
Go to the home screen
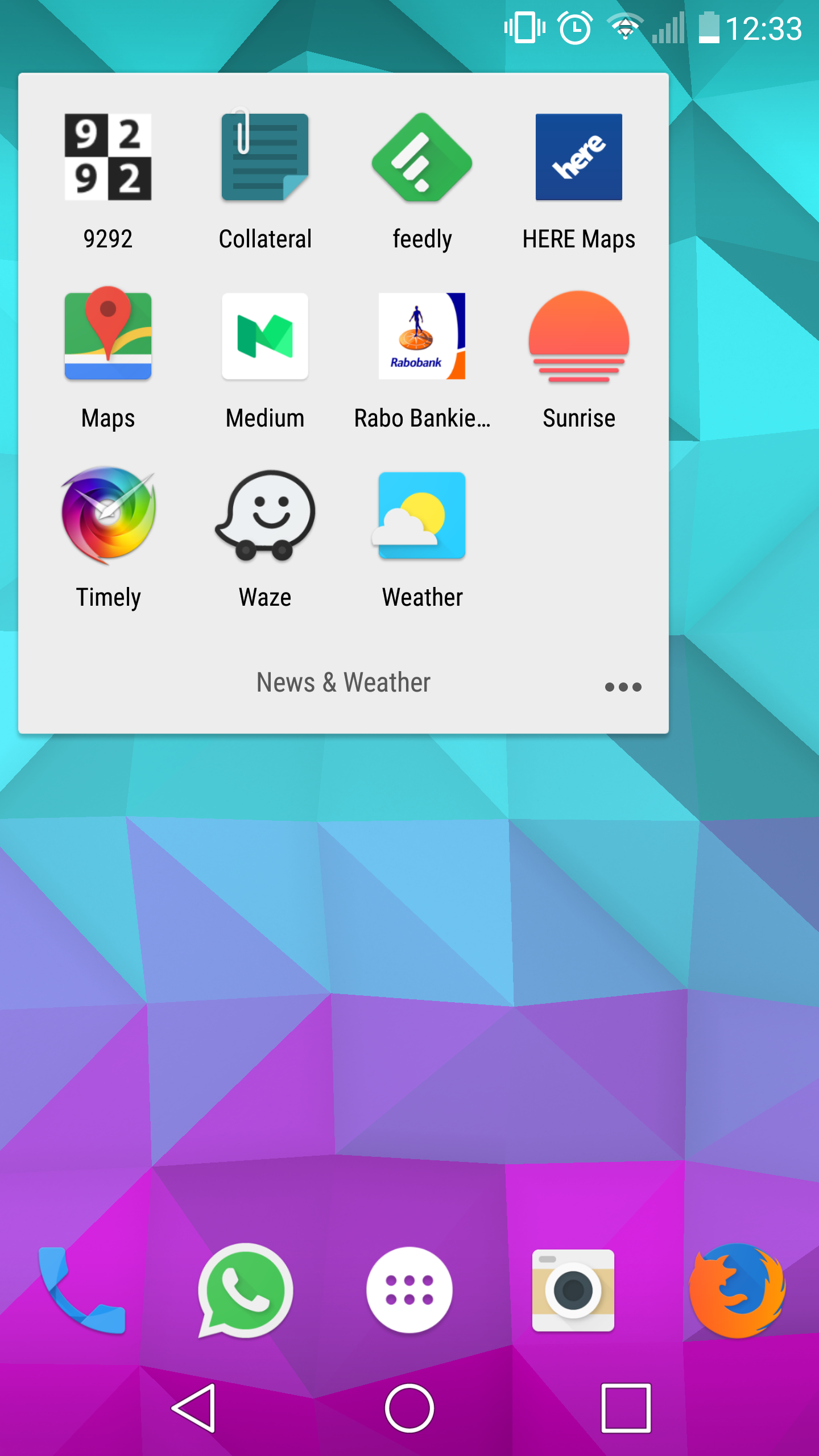pyautogui.click(x=409, y=1408)
